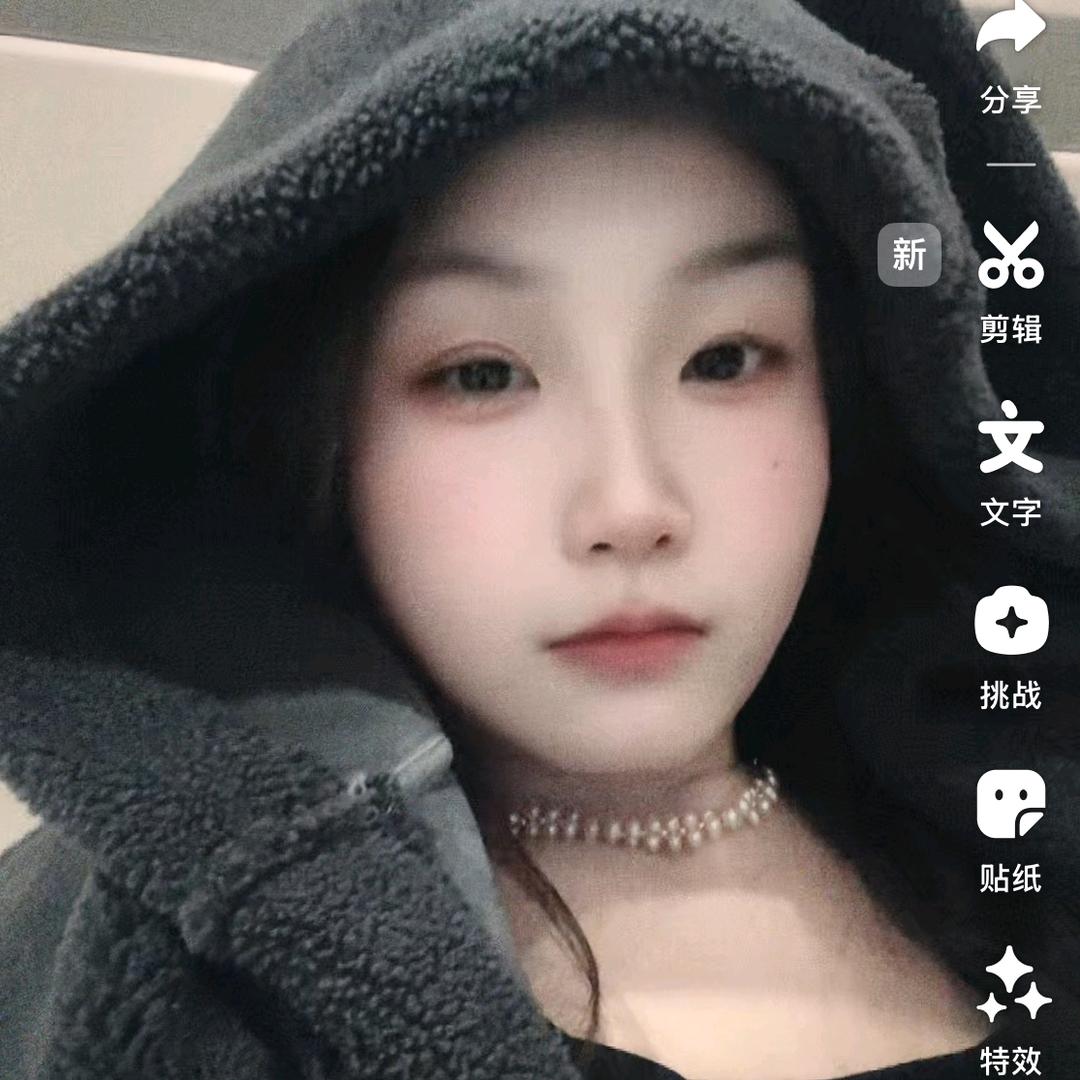Open 特效 sparkle effects
Screen dimensions: 1080x1080
point(1012,986)
